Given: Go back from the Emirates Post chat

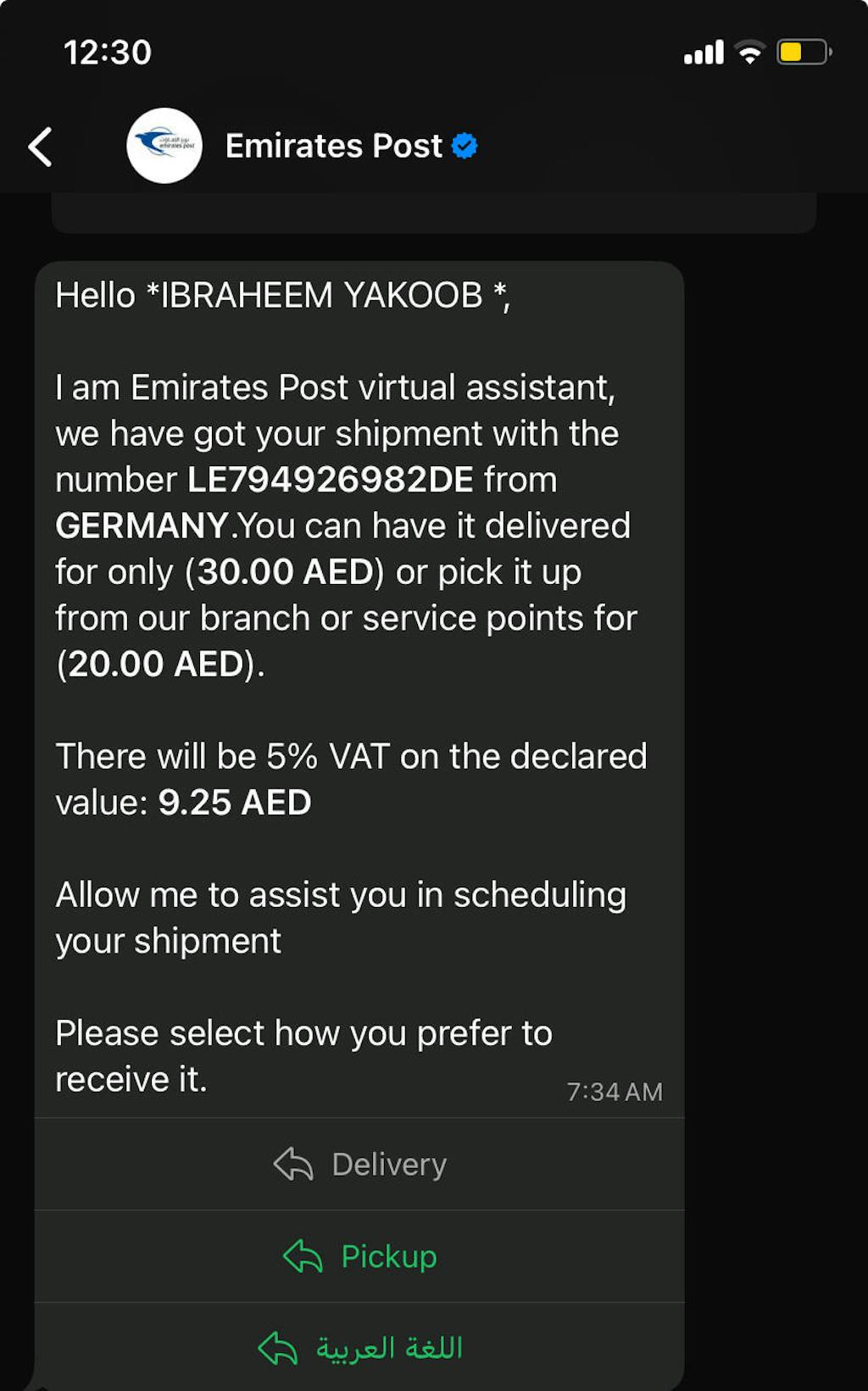Looking at the screenshot, I should click(41, 147).
